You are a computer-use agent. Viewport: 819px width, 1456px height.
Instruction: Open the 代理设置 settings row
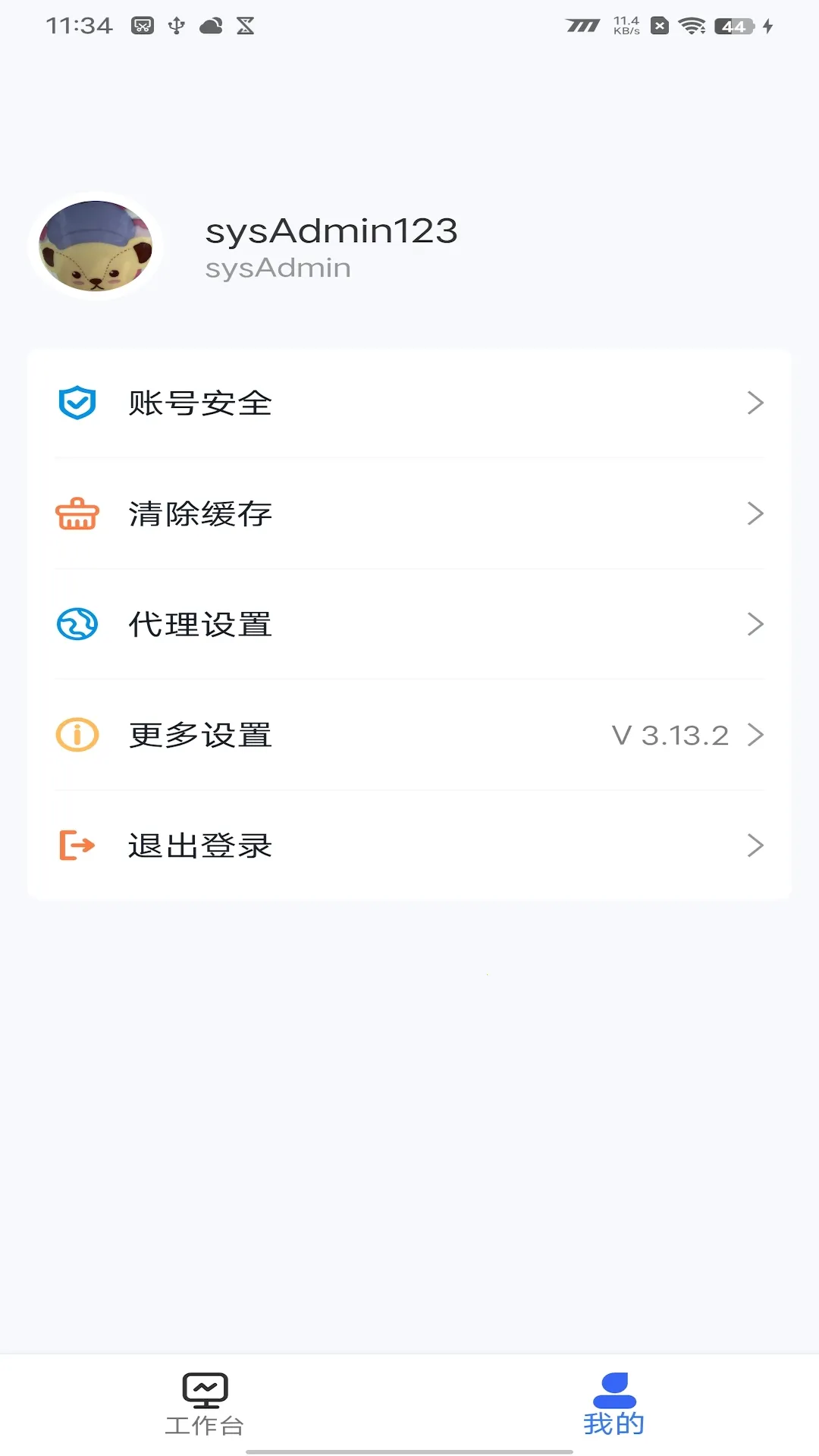pyautogui.click(x=199, y=624)
